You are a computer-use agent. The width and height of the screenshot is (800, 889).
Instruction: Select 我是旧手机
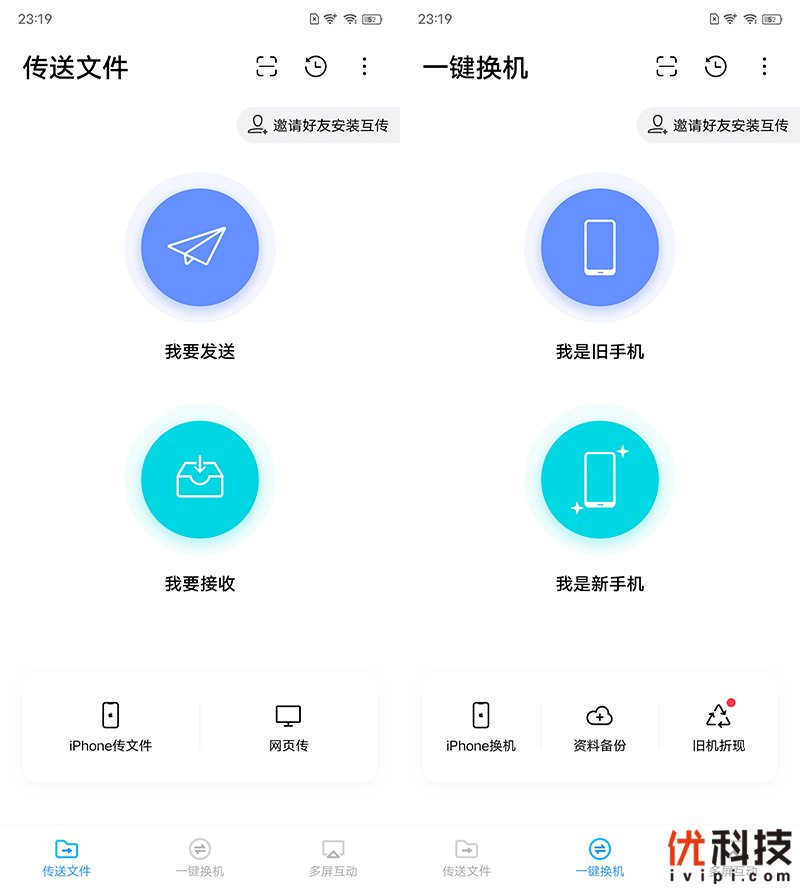[600, 247]
